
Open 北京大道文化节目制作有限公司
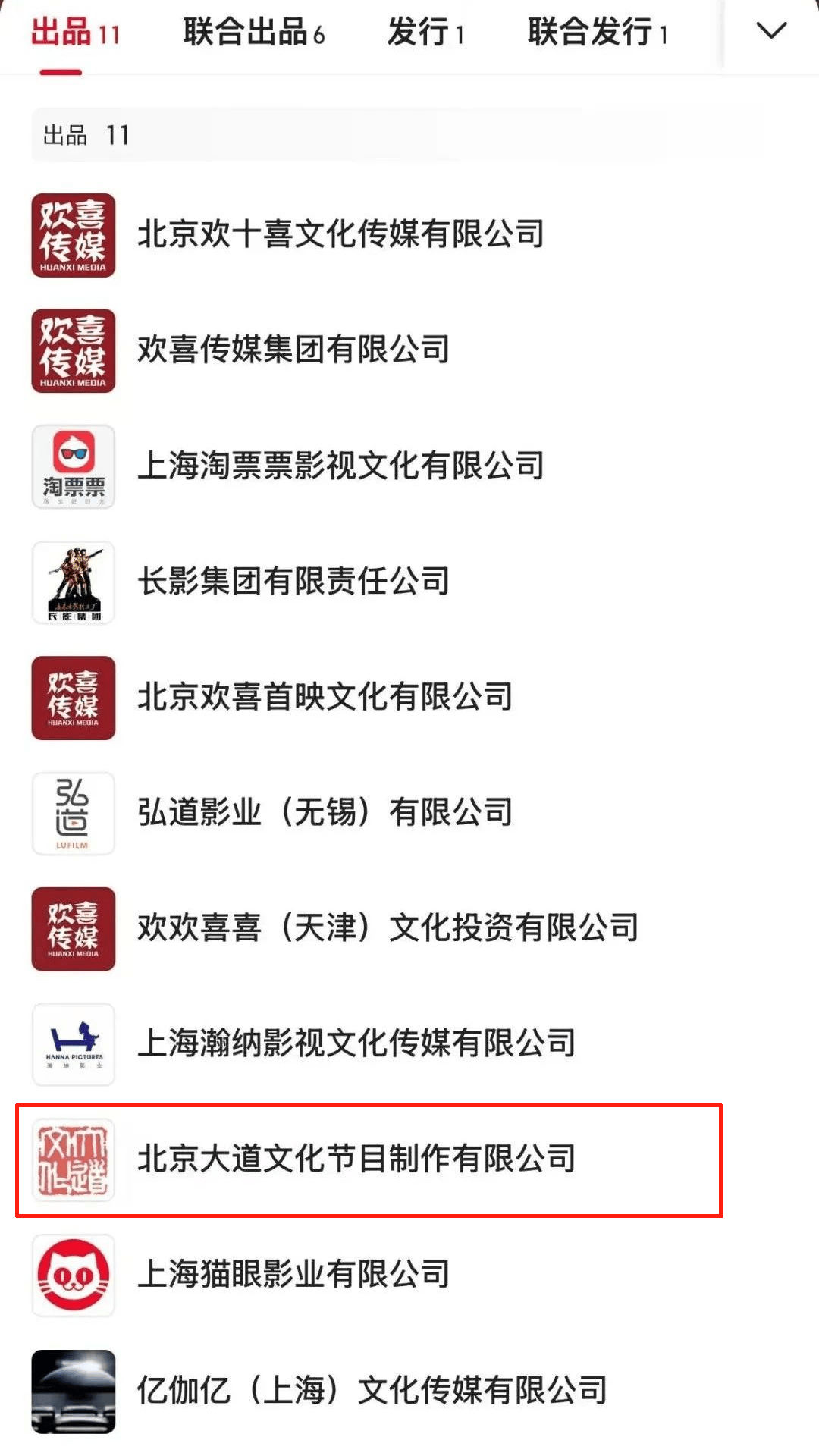(356, 1159)
